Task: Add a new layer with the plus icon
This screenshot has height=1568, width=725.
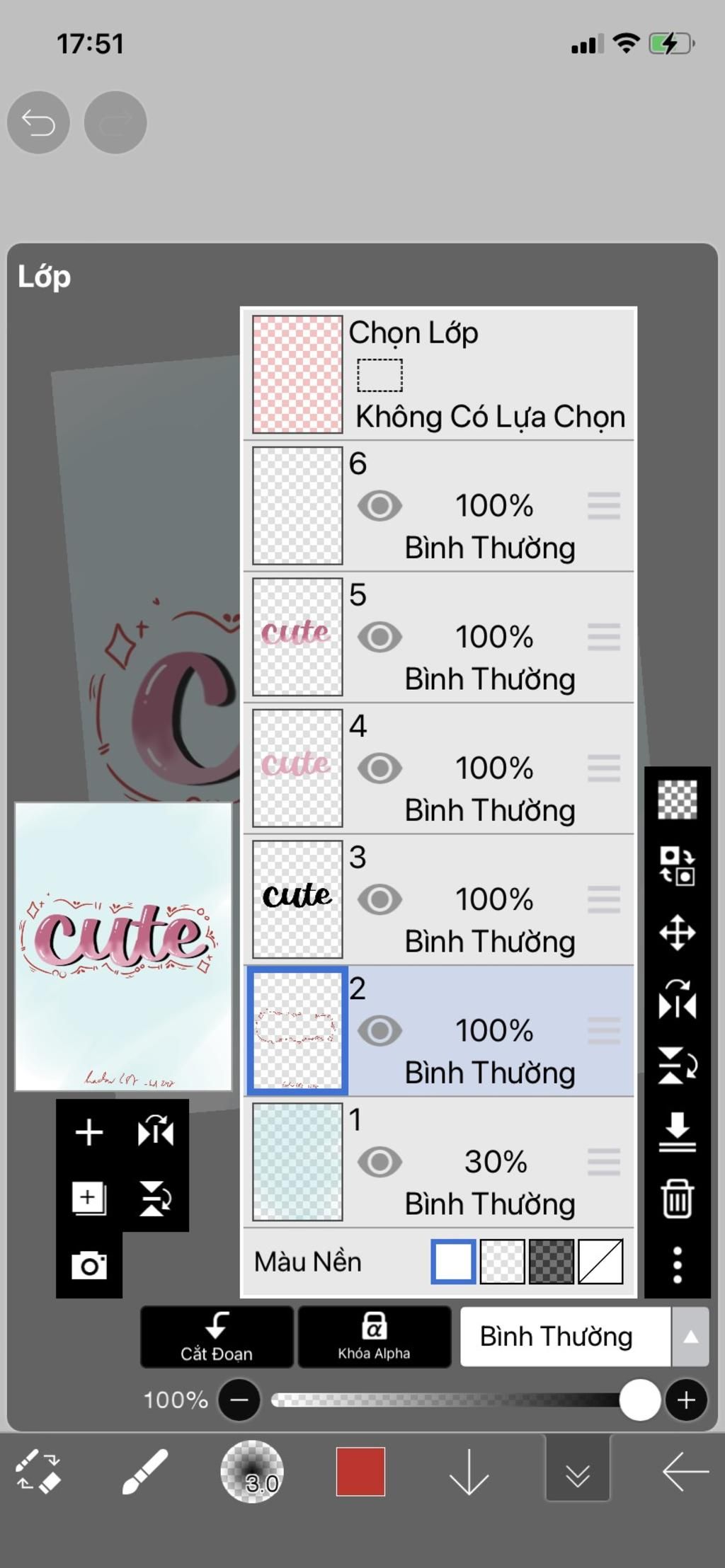Action: (x=89, y=1132)
